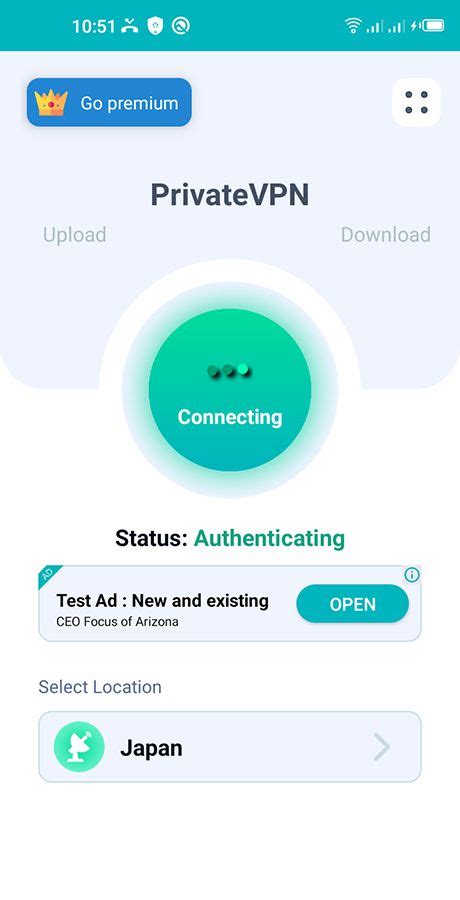This screenshot has width=460, height=900.
Task: View ad info icon on banner
Action: point(412,575)
